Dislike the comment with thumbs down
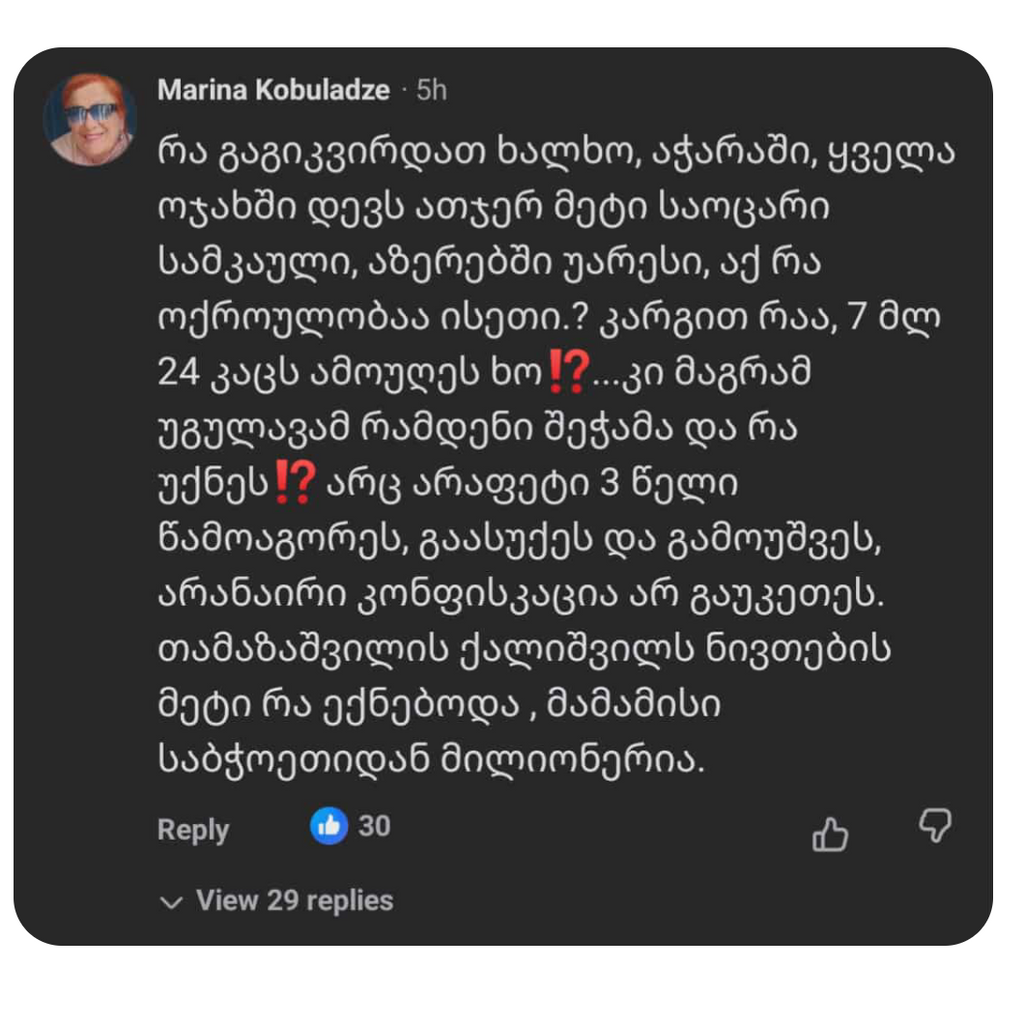The height and width of the screenshot is (1019, 1024). point(934,826)
